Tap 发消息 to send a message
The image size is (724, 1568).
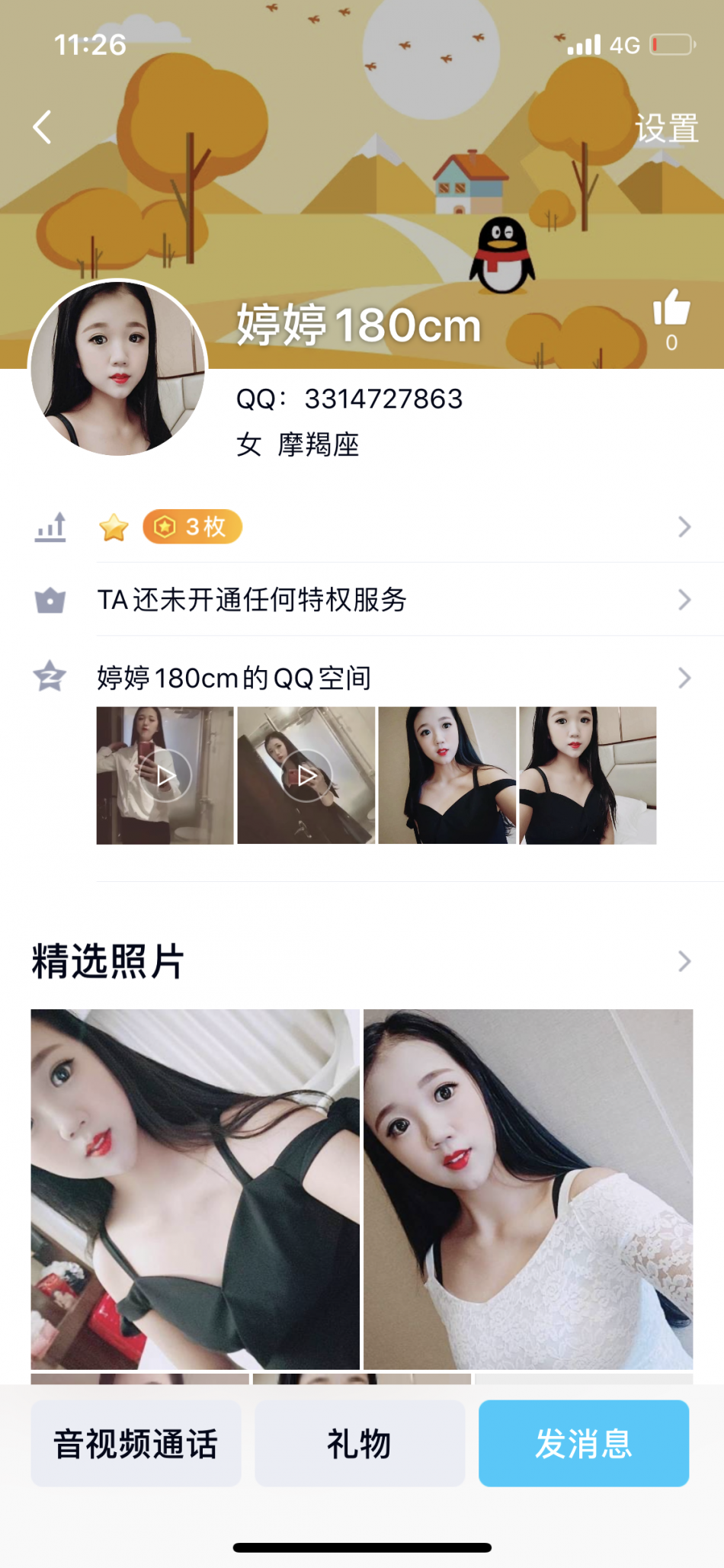point(584,1443)
